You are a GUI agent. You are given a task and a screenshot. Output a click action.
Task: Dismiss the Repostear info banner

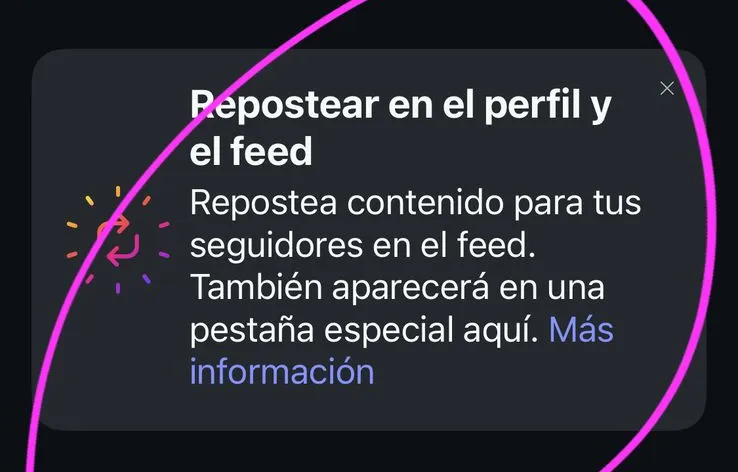click(x=667, y=89)
